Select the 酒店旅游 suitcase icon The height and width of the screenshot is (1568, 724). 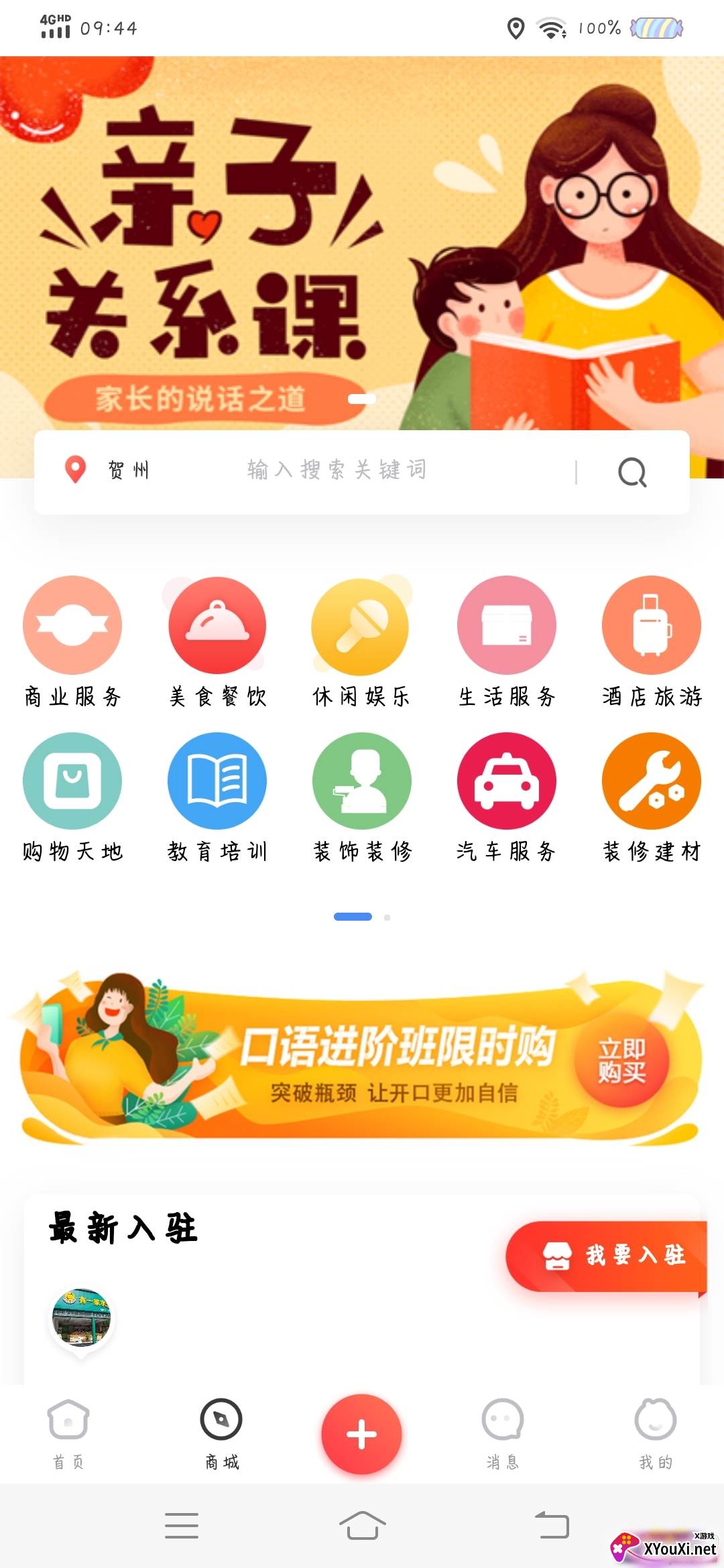click(x=651, y=625)
